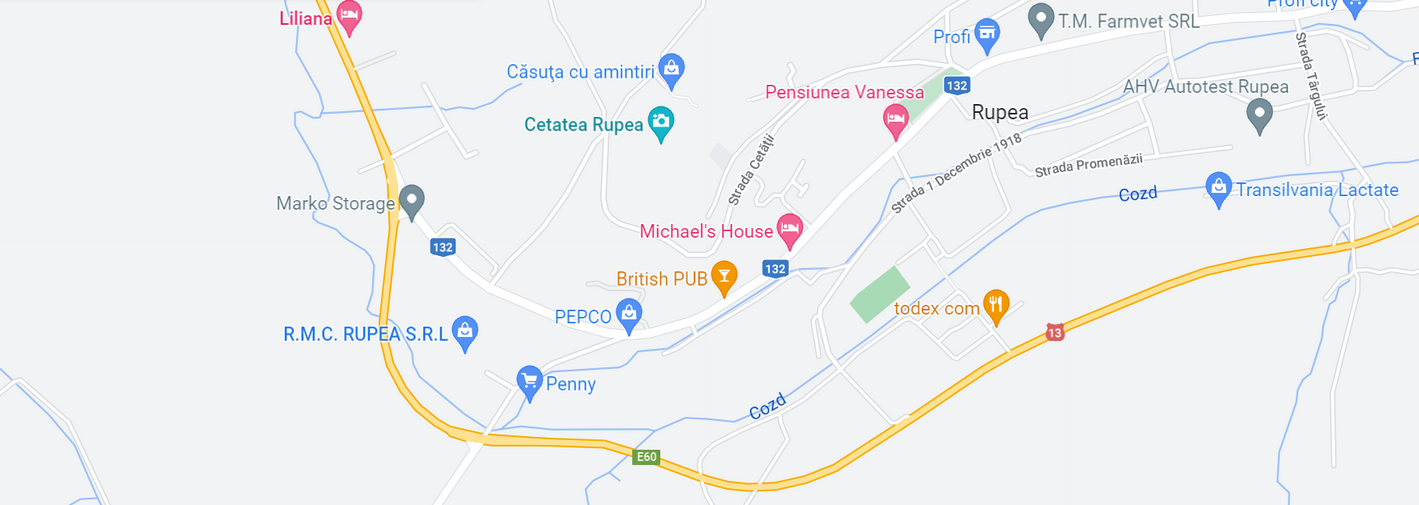Image resolution: width=1419 pixels, height=505 pixels.
Task: Tap the Marko Storage location marker
Action: 411,200
